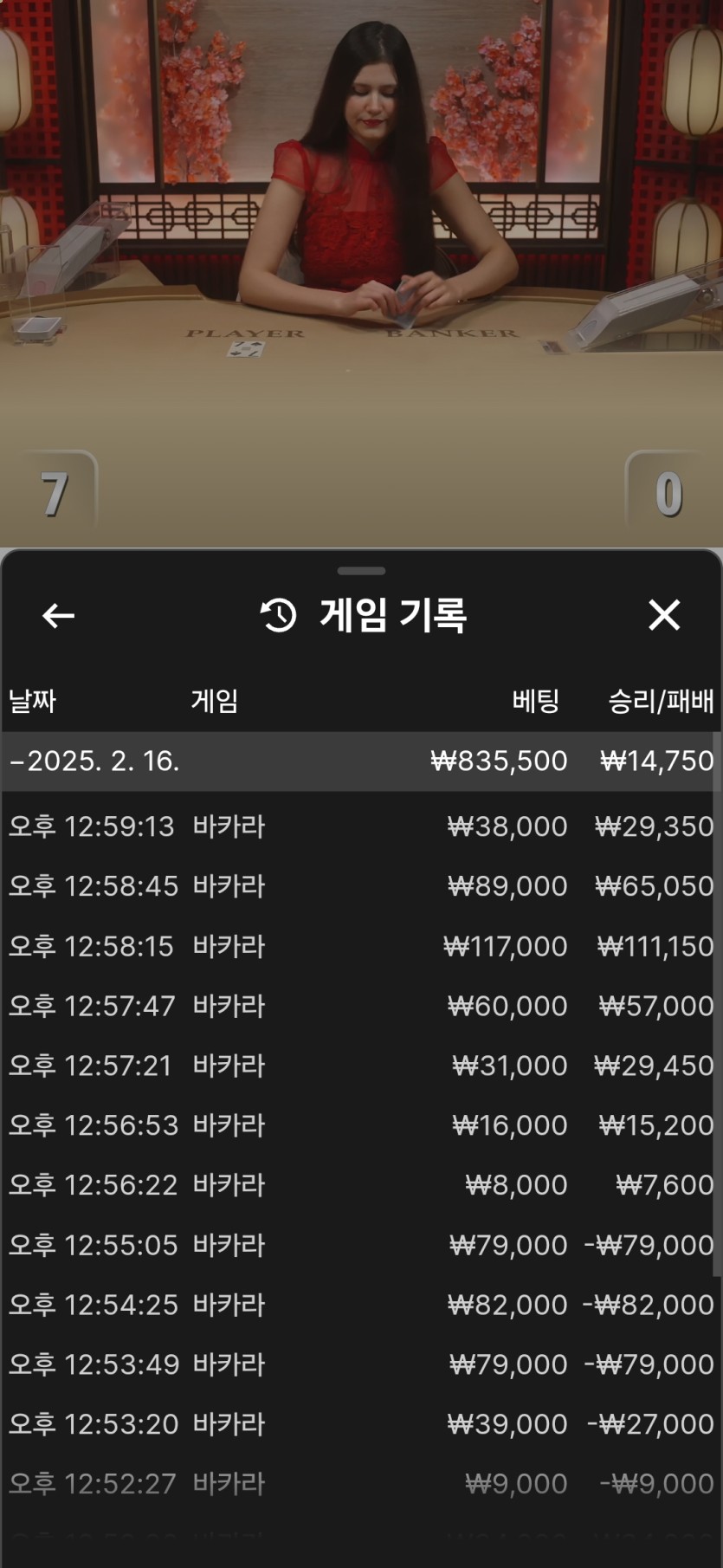This screenshot has height=1568, width=723.
Task: Open the 12:55:05 baccarat round
Action: click(360, 1245)
